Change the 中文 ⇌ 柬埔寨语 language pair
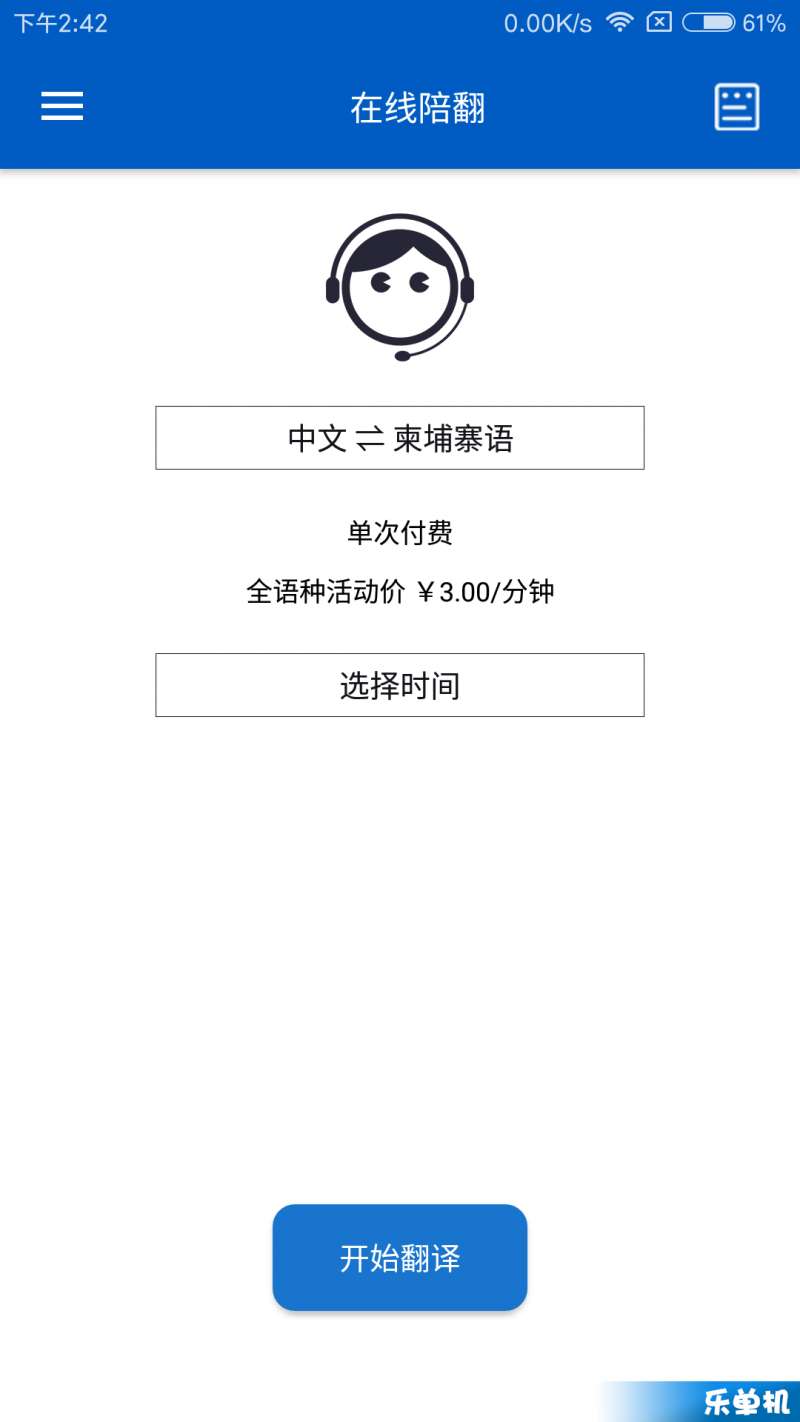 400,438
